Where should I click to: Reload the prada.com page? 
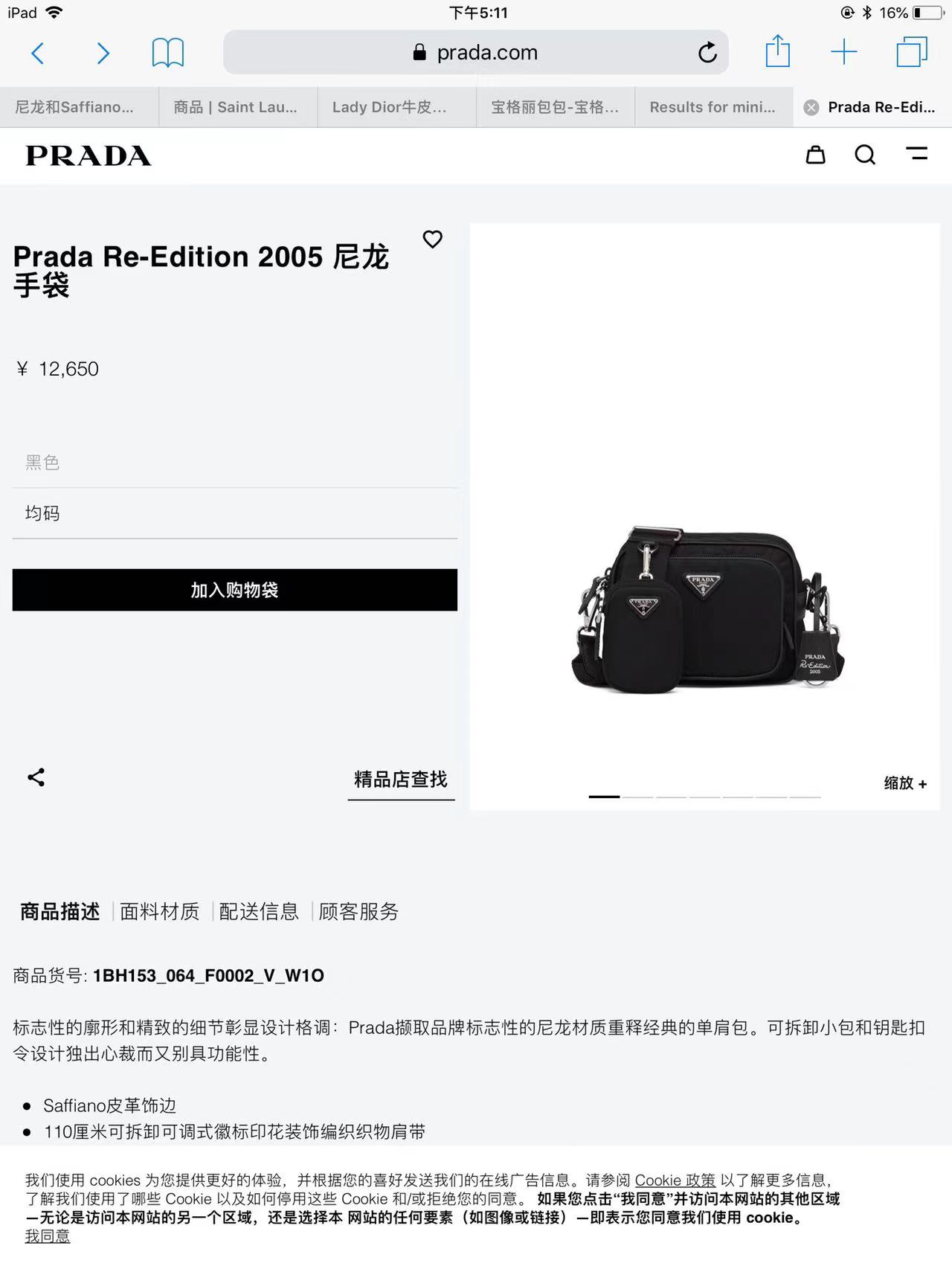tap(707, 52)
